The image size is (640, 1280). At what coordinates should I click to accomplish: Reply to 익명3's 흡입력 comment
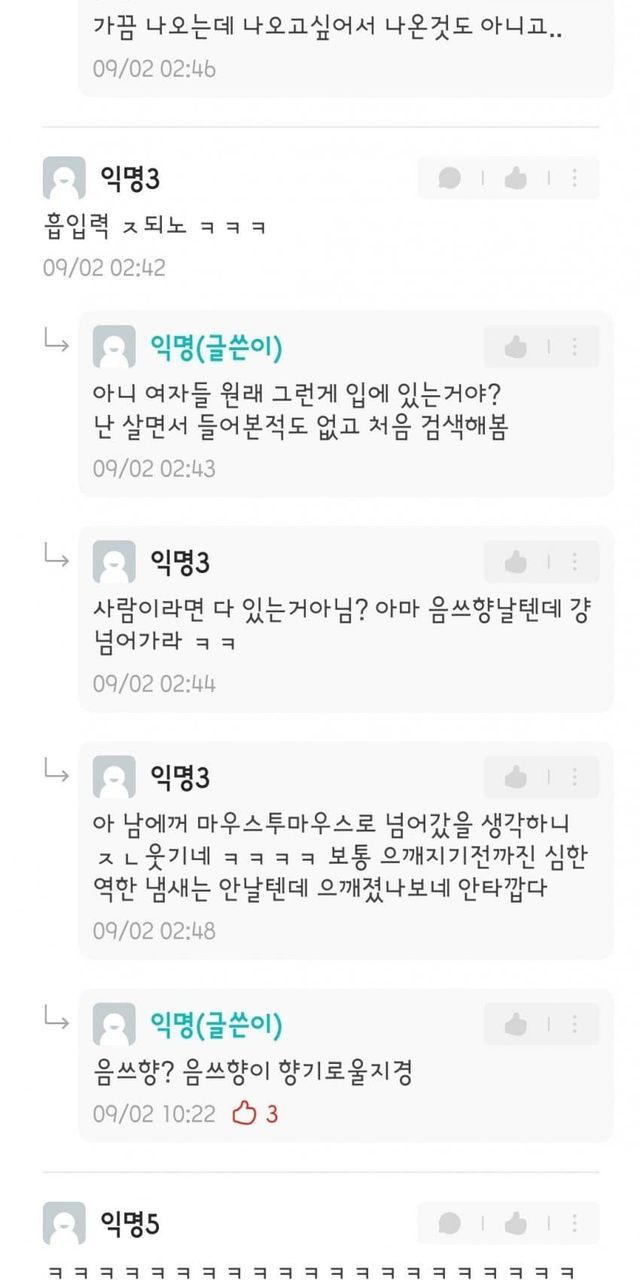tap(451, 178)
